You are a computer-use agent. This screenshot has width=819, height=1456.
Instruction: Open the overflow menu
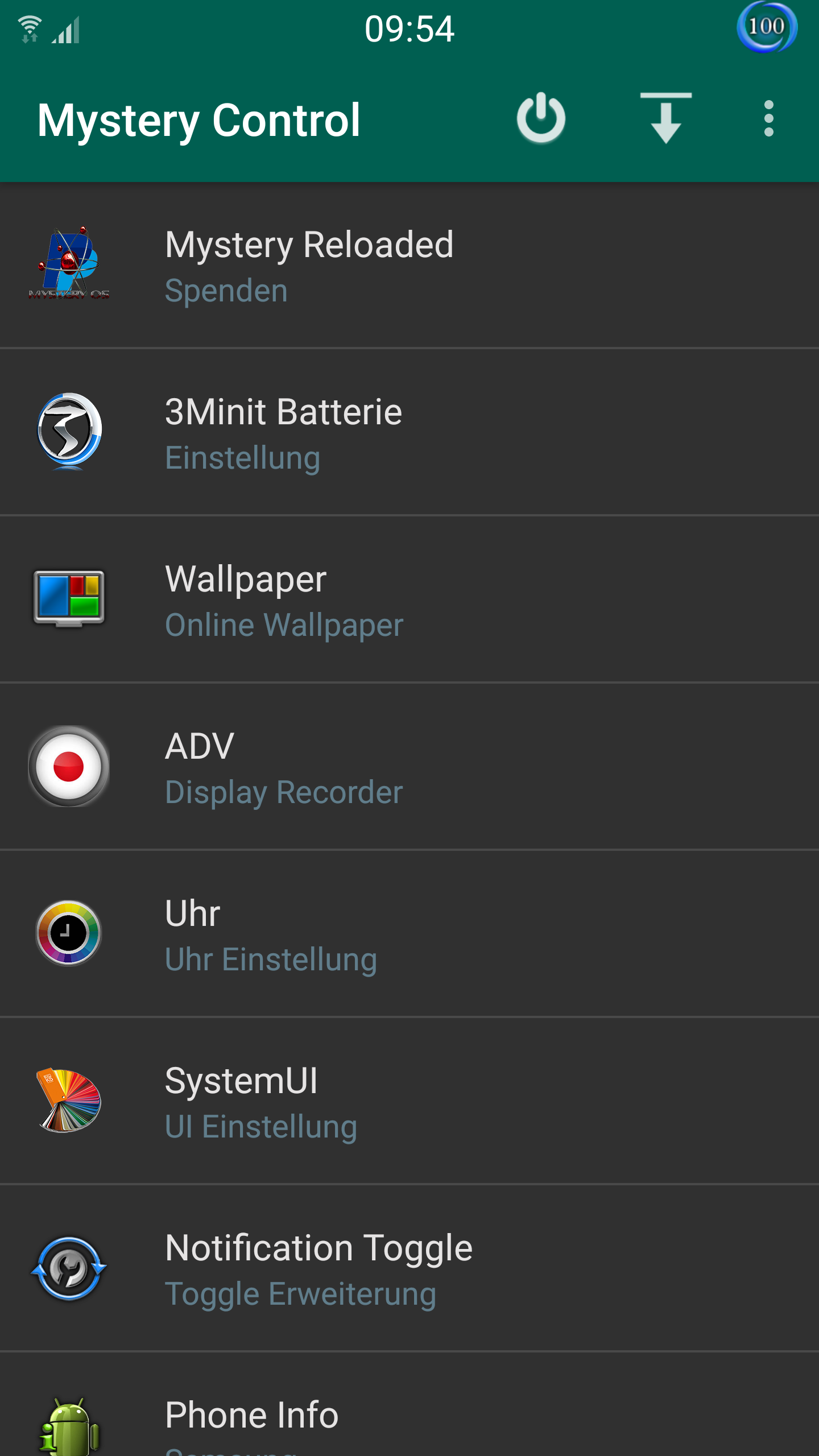769,118
